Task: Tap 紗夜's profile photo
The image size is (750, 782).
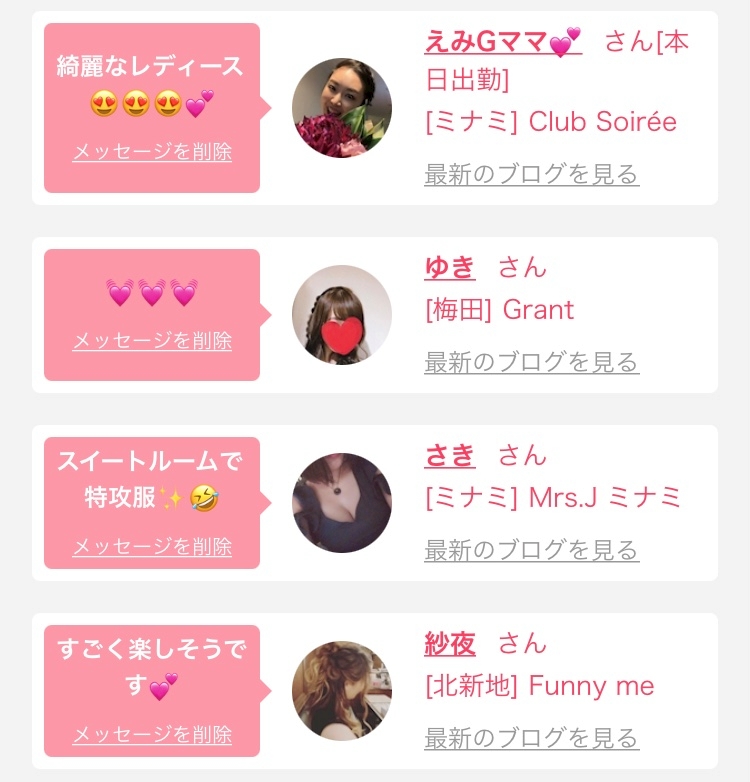Action: click(x=342, y=691)
